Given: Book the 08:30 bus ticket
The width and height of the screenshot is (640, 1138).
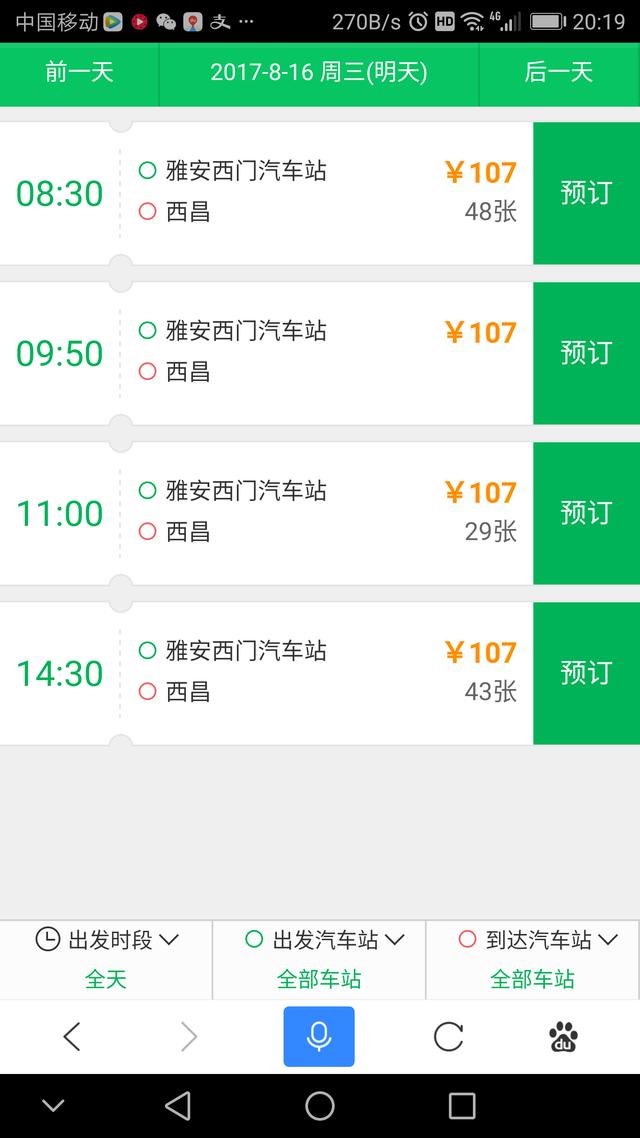Looking at the screenshot, I should click(x=586, y=193).
